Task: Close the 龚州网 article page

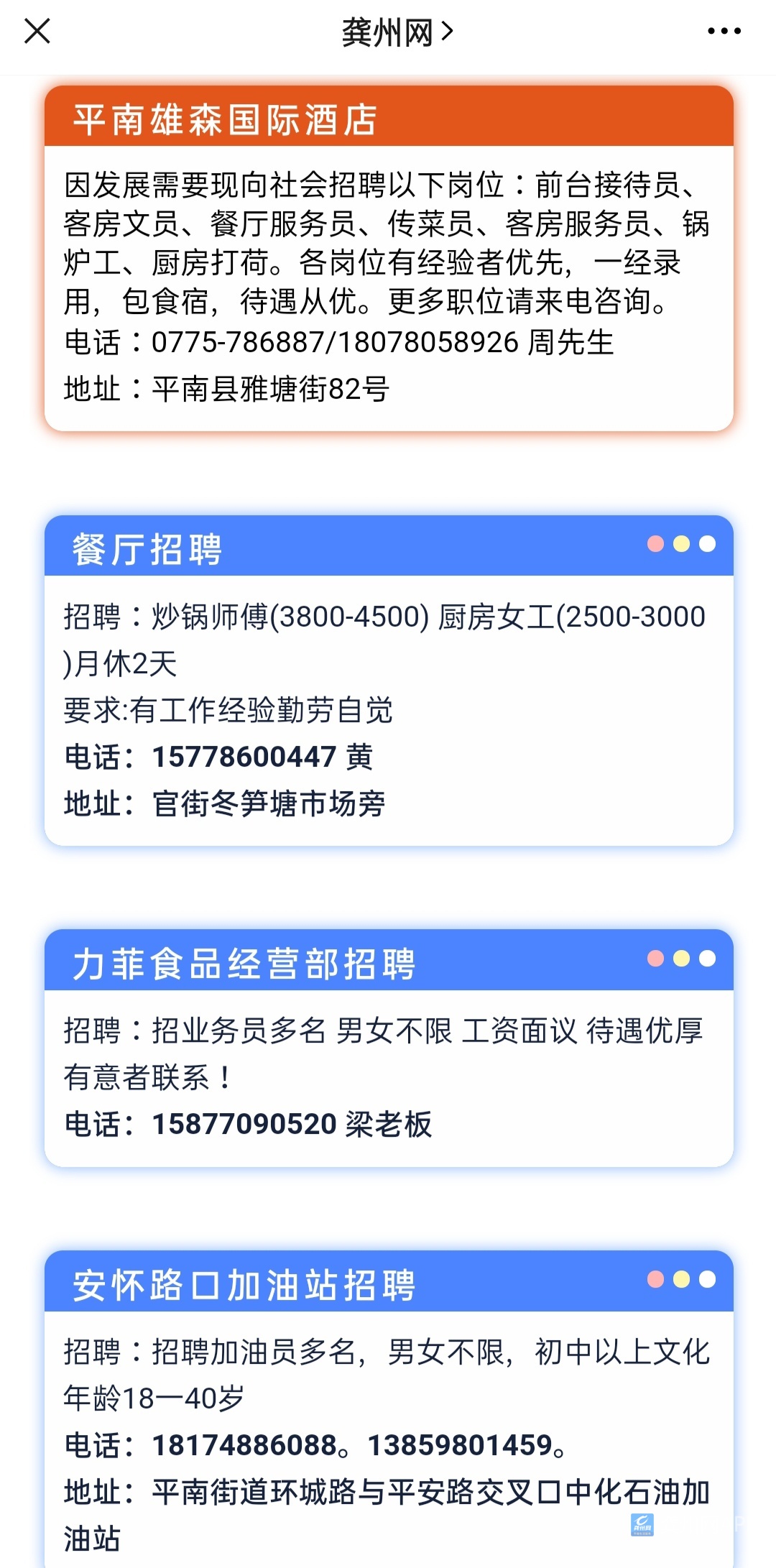Action: 37,32
